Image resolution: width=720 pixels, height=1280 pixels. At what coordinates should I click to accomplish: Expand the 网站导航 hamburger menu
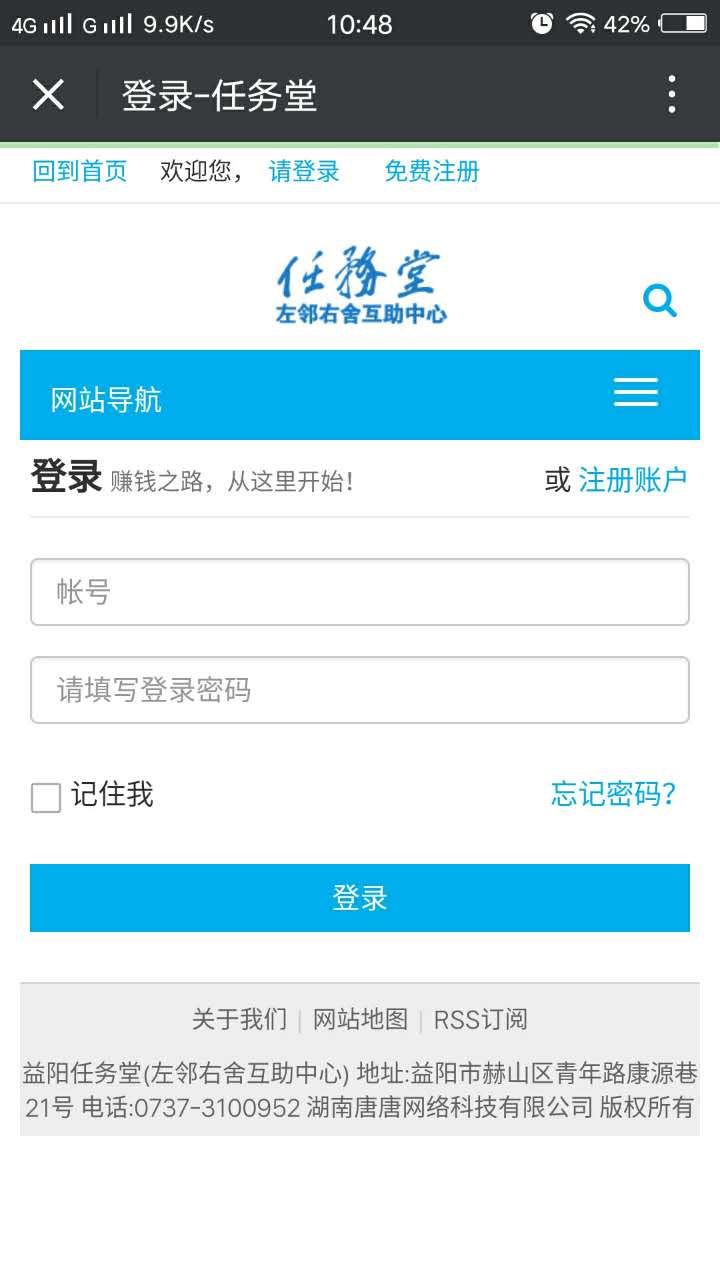pos(636,392)
